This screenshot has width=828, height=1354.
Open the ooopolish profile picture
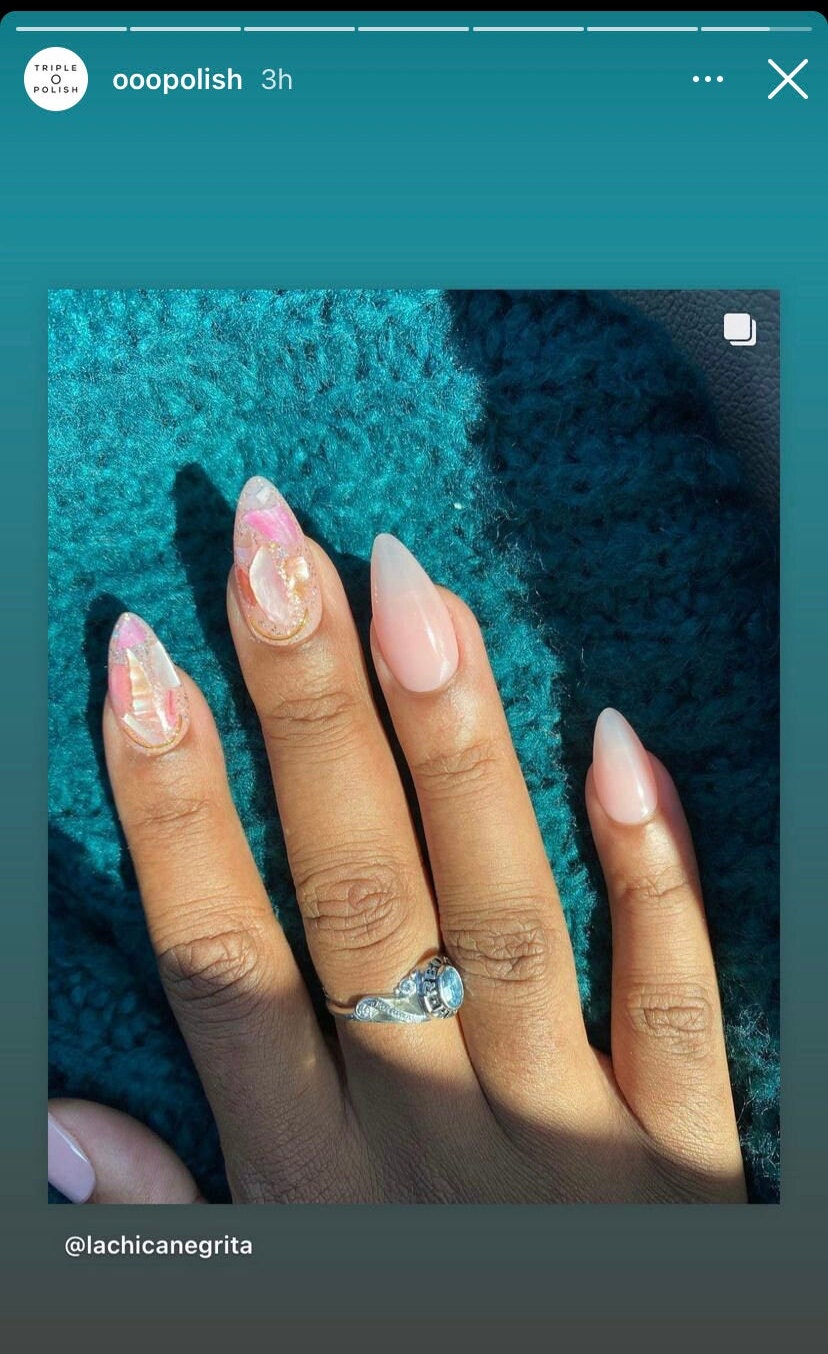pyautogui.click(x=56, y=79)
